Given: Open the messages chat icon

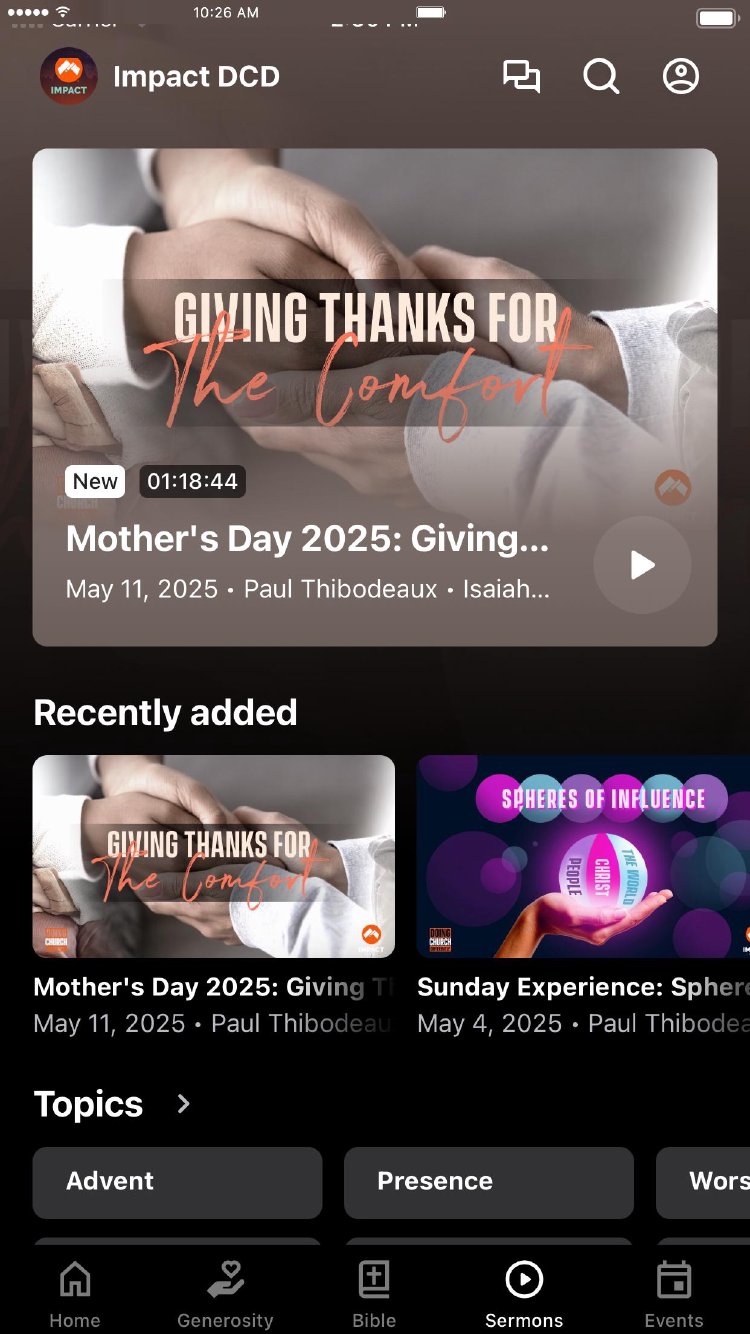Looking at the screenshot, I should [x=521, y=77].
